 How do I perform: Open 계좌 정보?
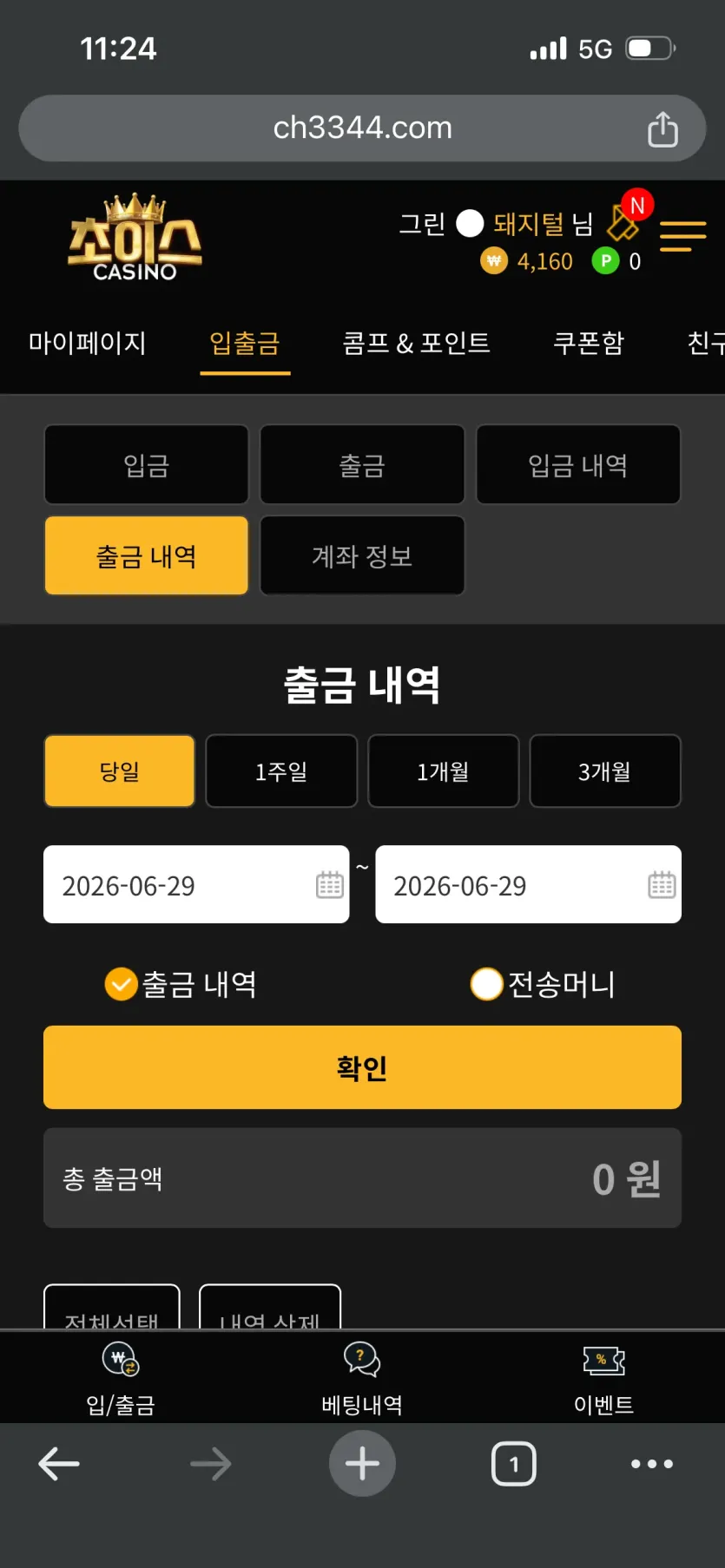[x=362, y=555]
